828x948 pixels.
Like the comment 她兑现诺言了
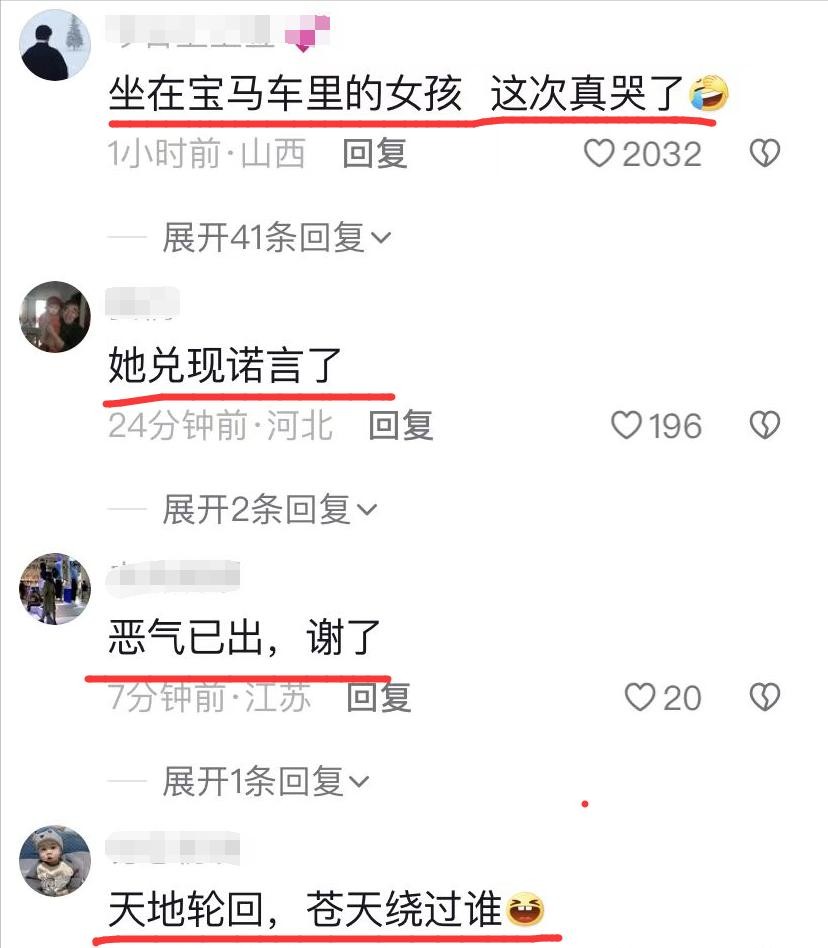coord(626,426)
